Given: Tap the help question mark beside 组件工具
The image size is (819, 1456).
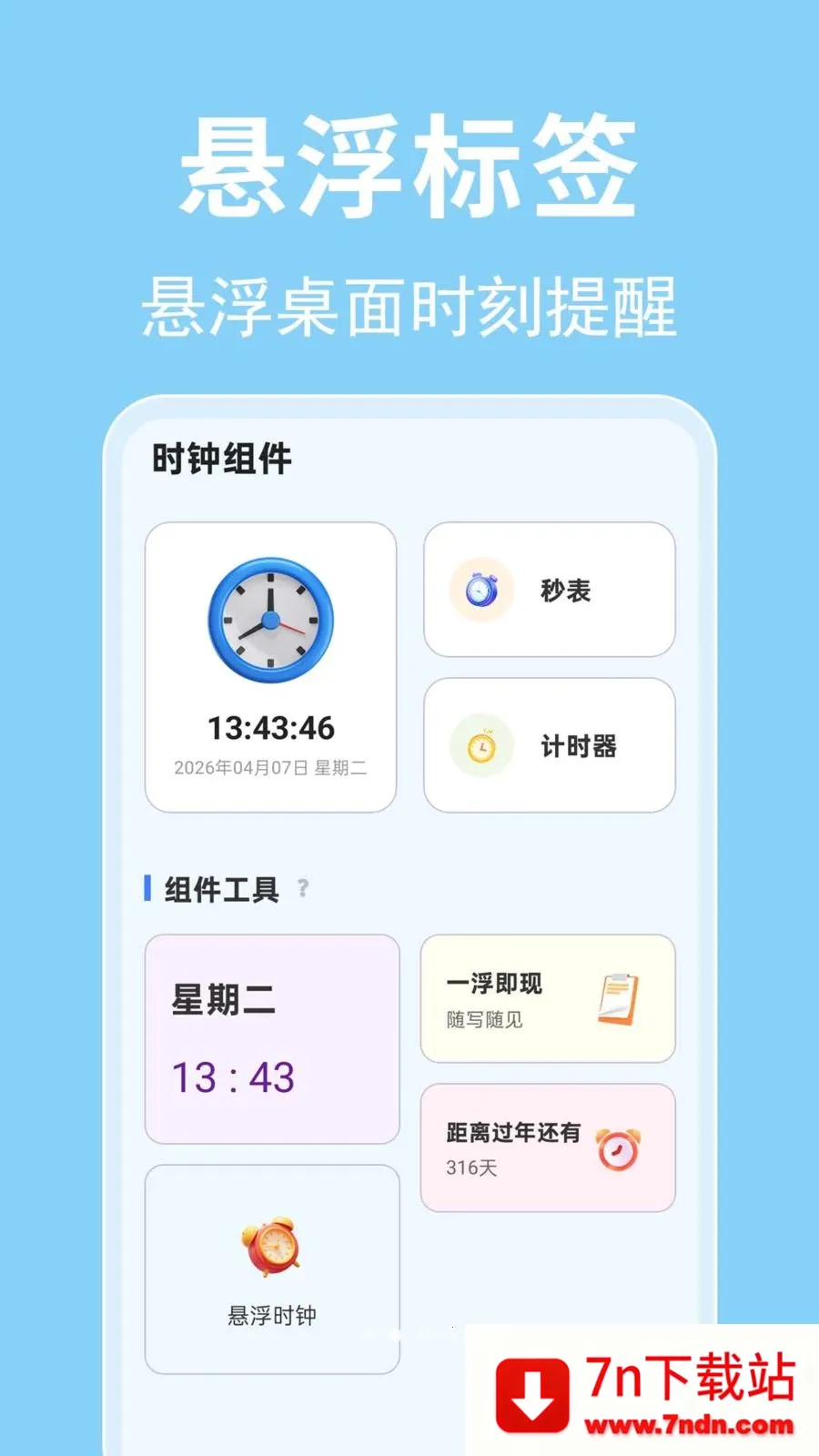Looking at the screenshot, I should click(303, 889).
